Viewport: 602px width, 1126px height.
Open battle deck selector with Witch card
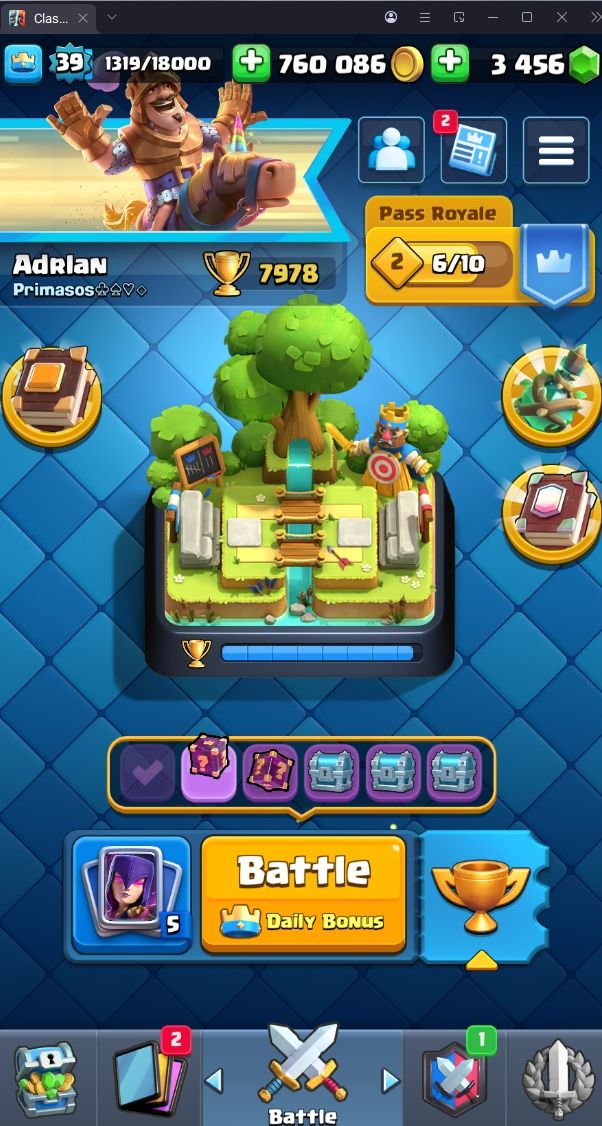point(131,893)
